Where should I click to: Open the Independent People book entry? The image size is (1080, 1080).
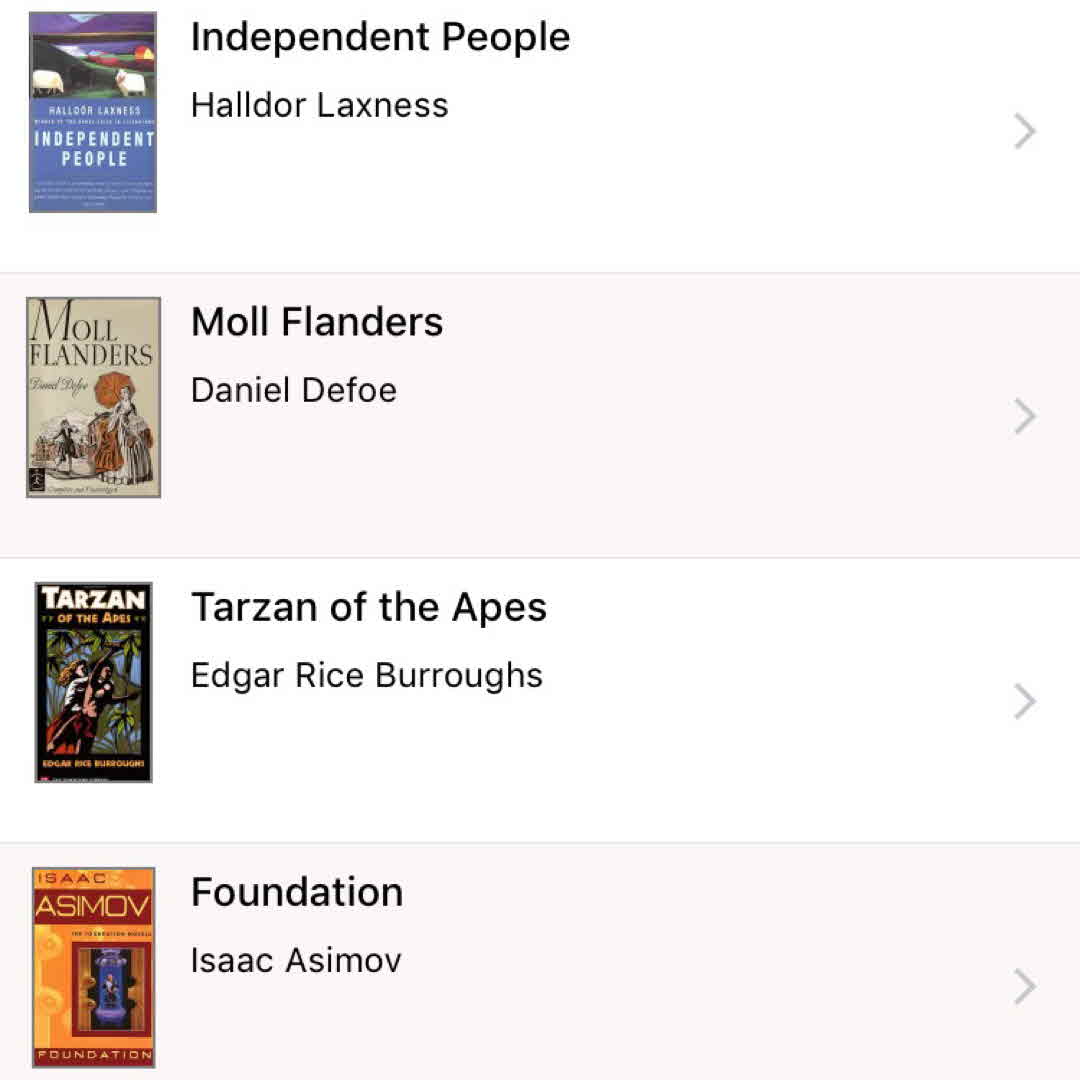click(540, 132)
